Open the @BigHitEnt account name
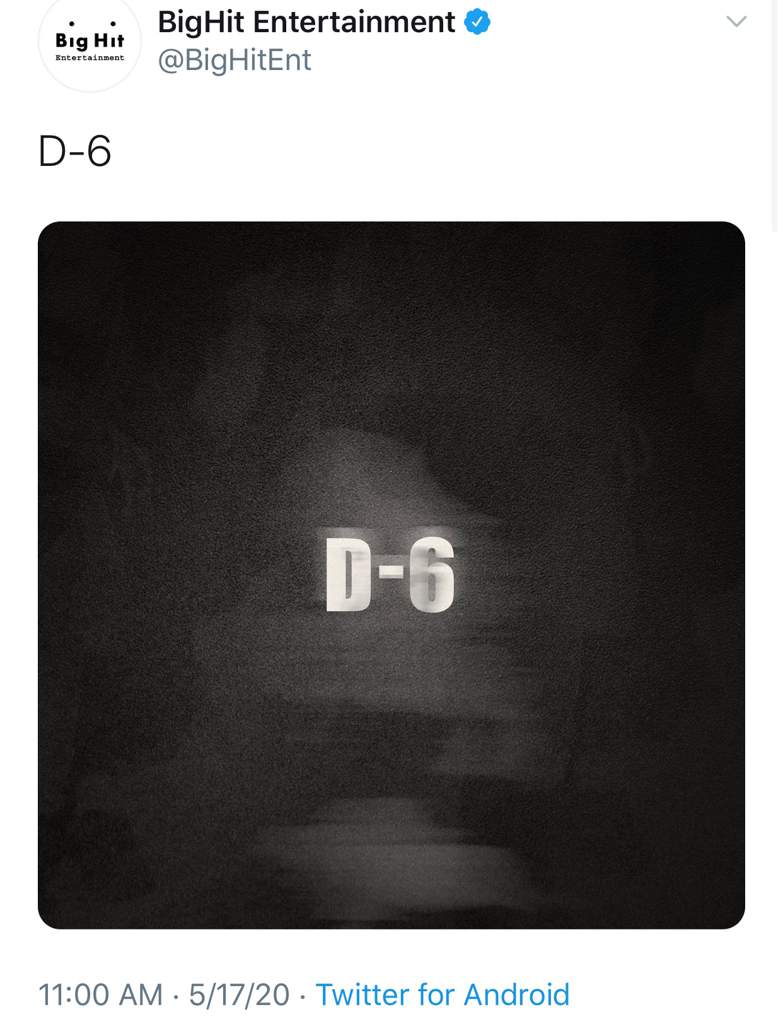Image resolution: width=783 pixels, height=1024 pixels. pyautogui.click(x=235, y=60)
